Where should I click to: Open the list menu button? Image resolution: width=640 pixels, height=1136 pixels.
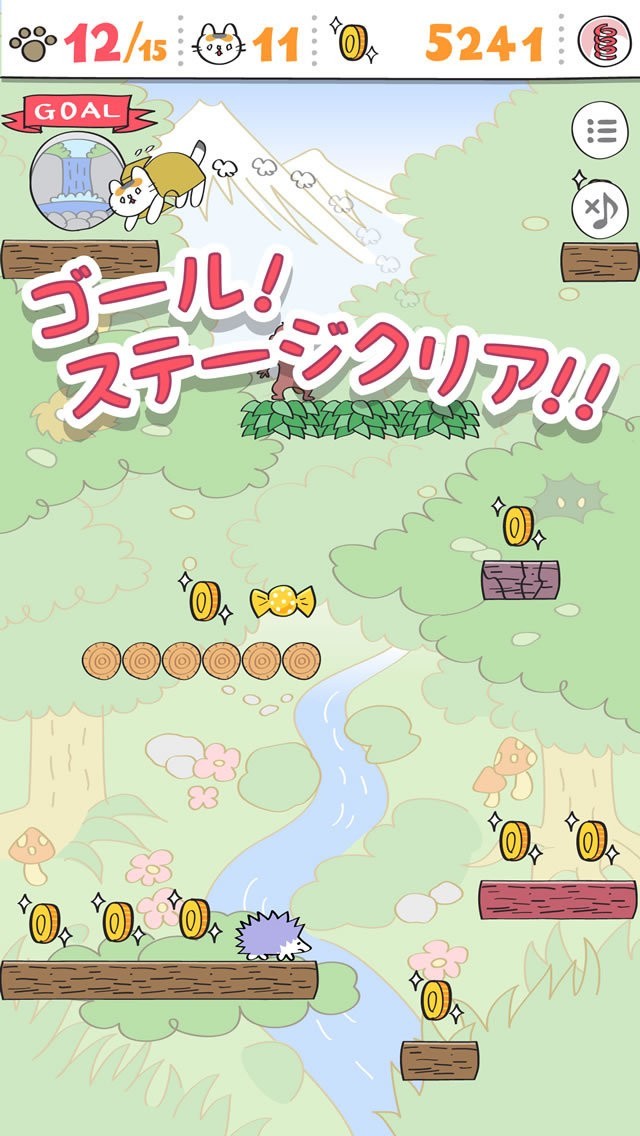[600, 130]
